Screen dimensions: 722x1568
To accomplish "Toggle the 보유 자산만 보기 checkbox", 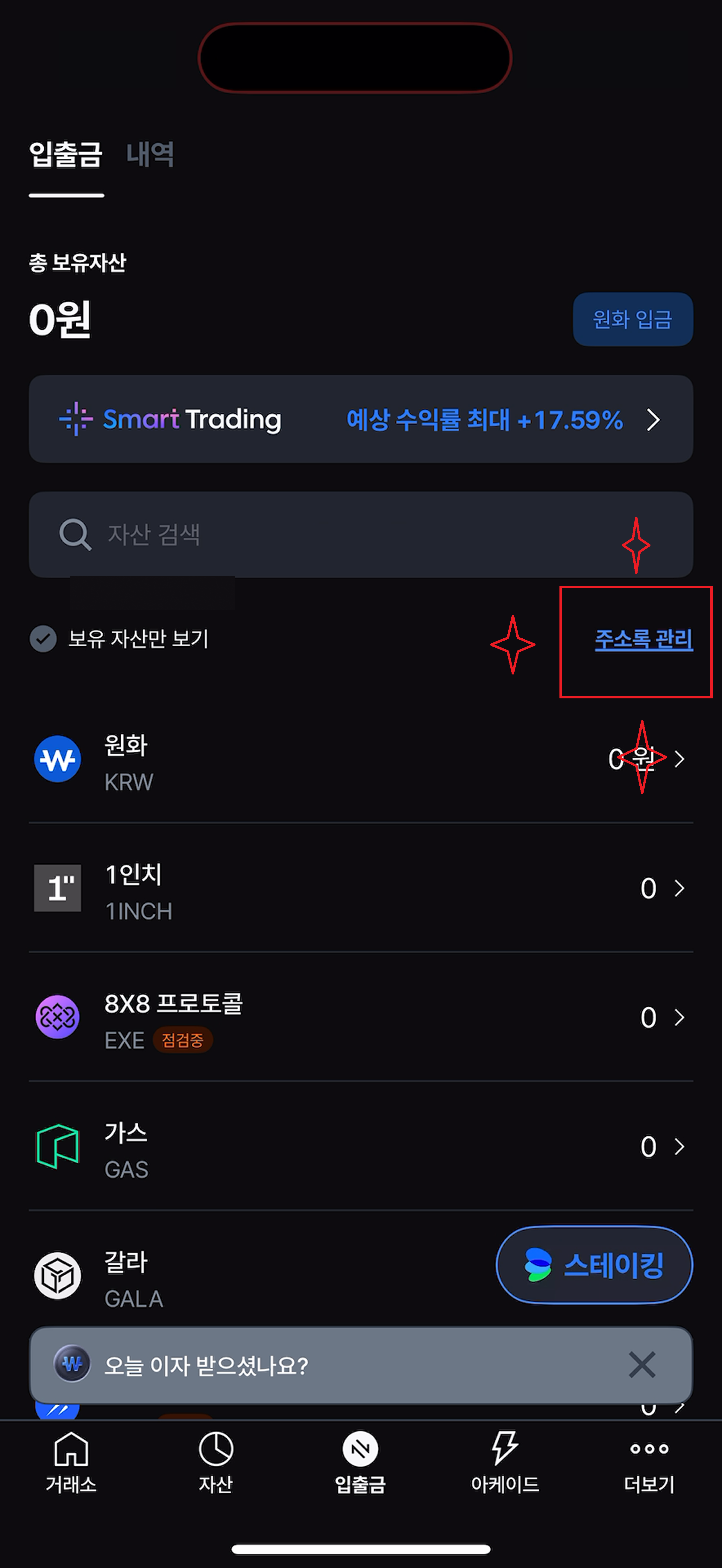I will click(43, 639).
